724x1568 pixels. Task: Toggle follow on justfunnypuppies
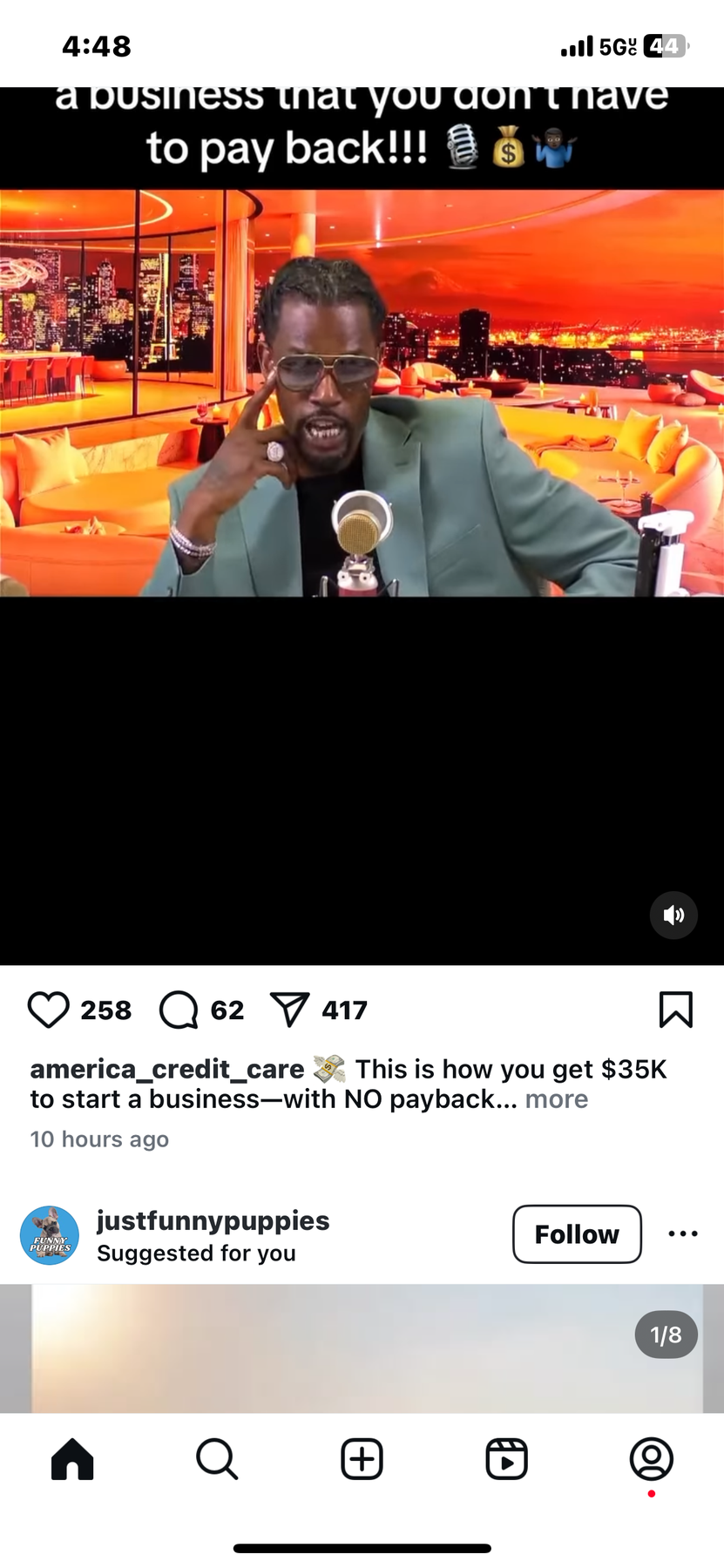pos(576,1233)
